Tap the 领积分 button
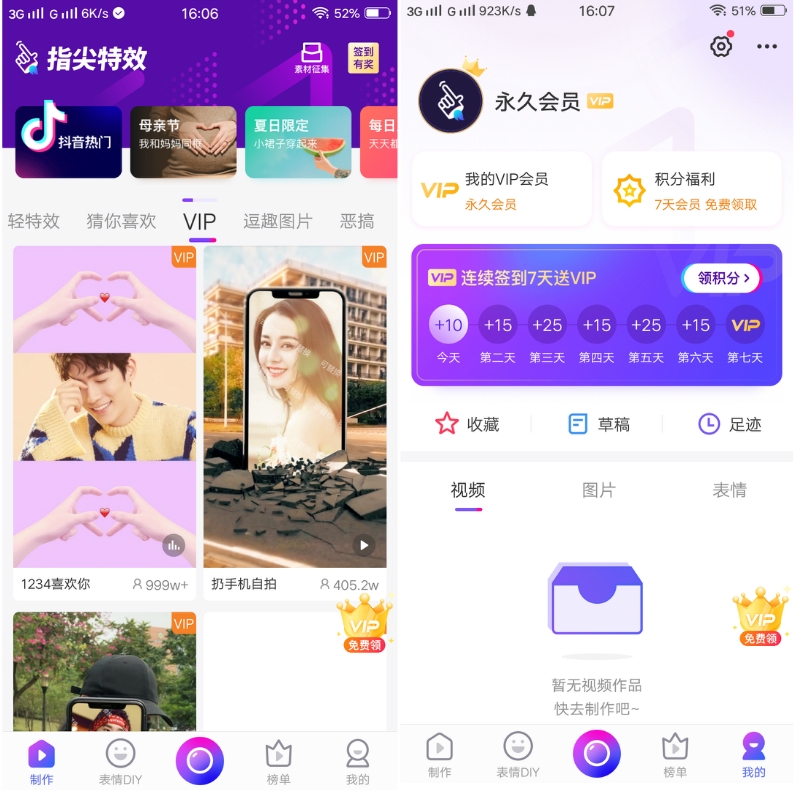This screenshot has height=800, width=796. point(721,278)
